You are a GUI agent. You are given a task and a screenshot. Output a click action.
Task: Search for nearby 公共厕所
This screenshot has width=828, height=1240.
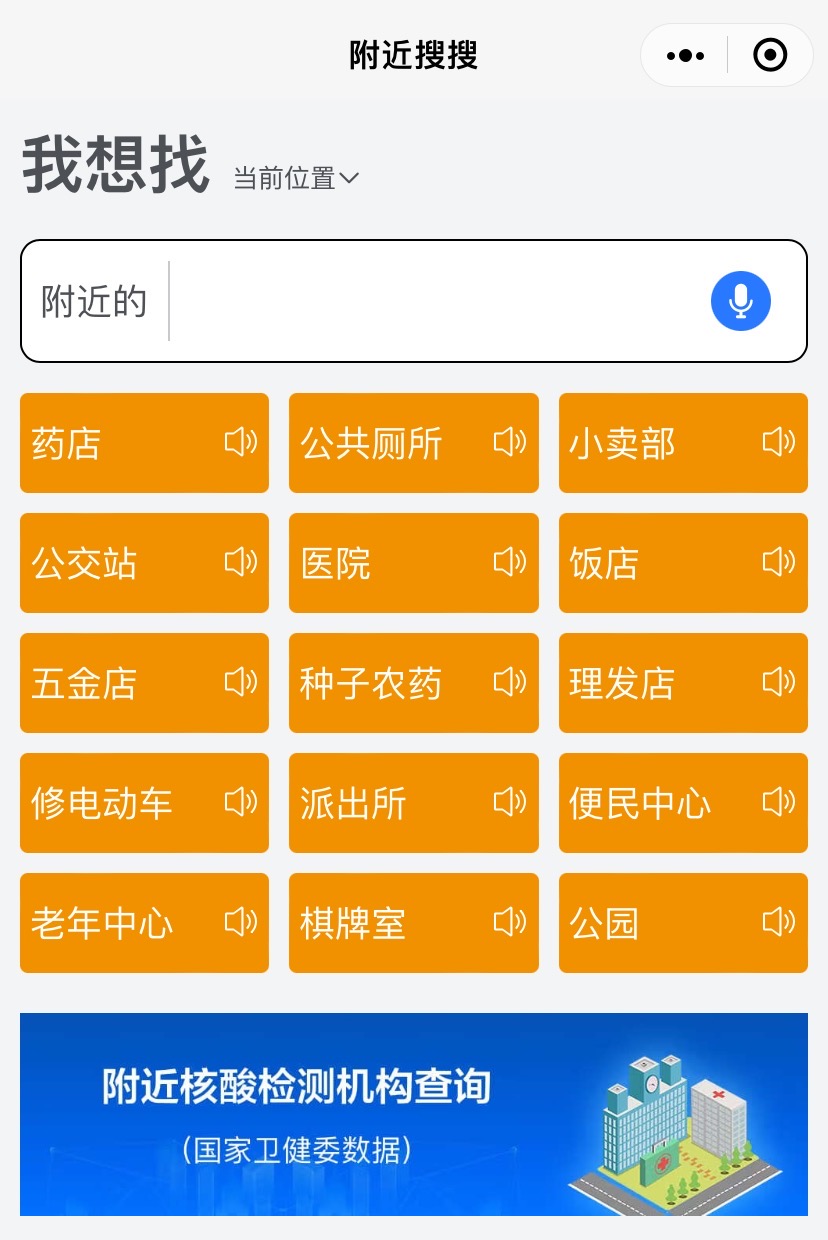[380, 443]
